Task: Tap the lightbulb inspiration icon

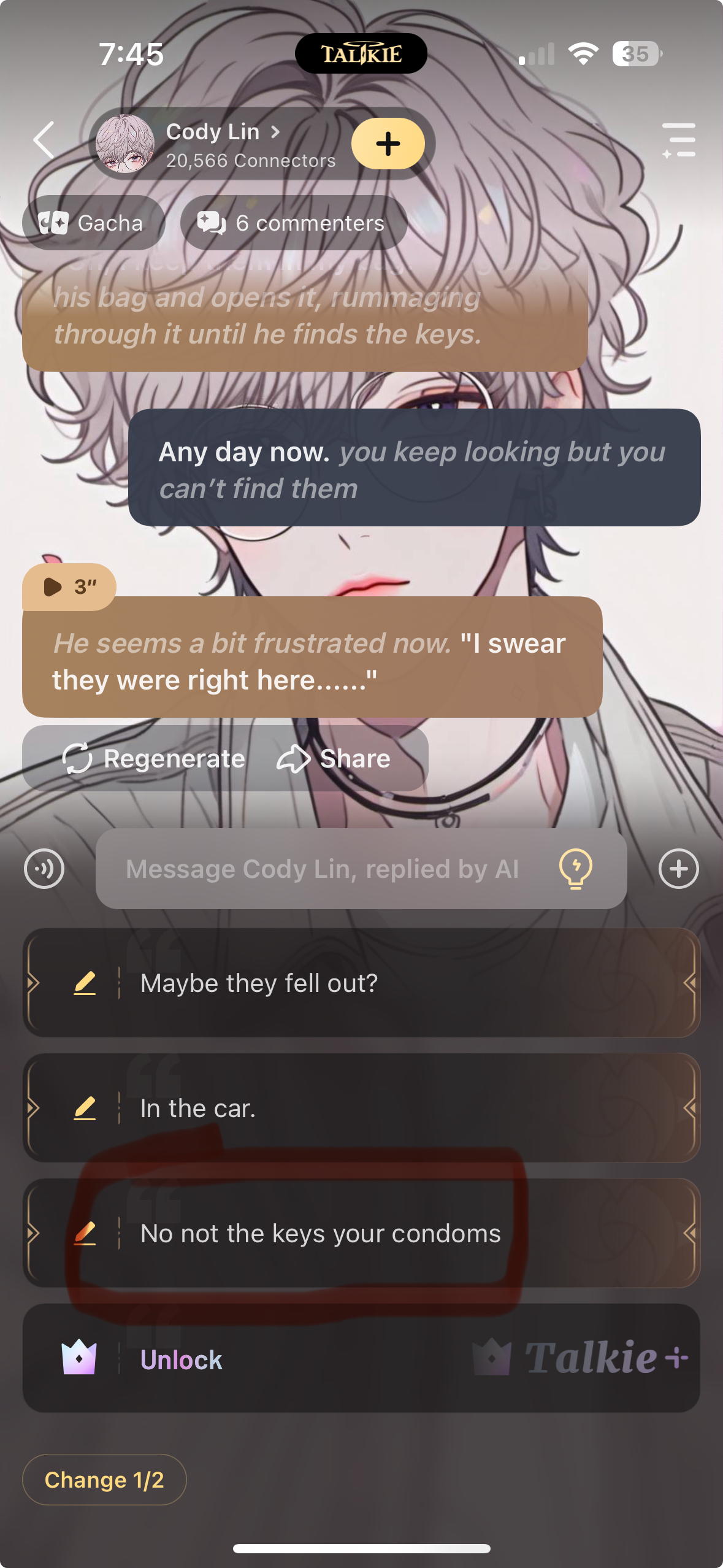Action: (x=575, y=869)
